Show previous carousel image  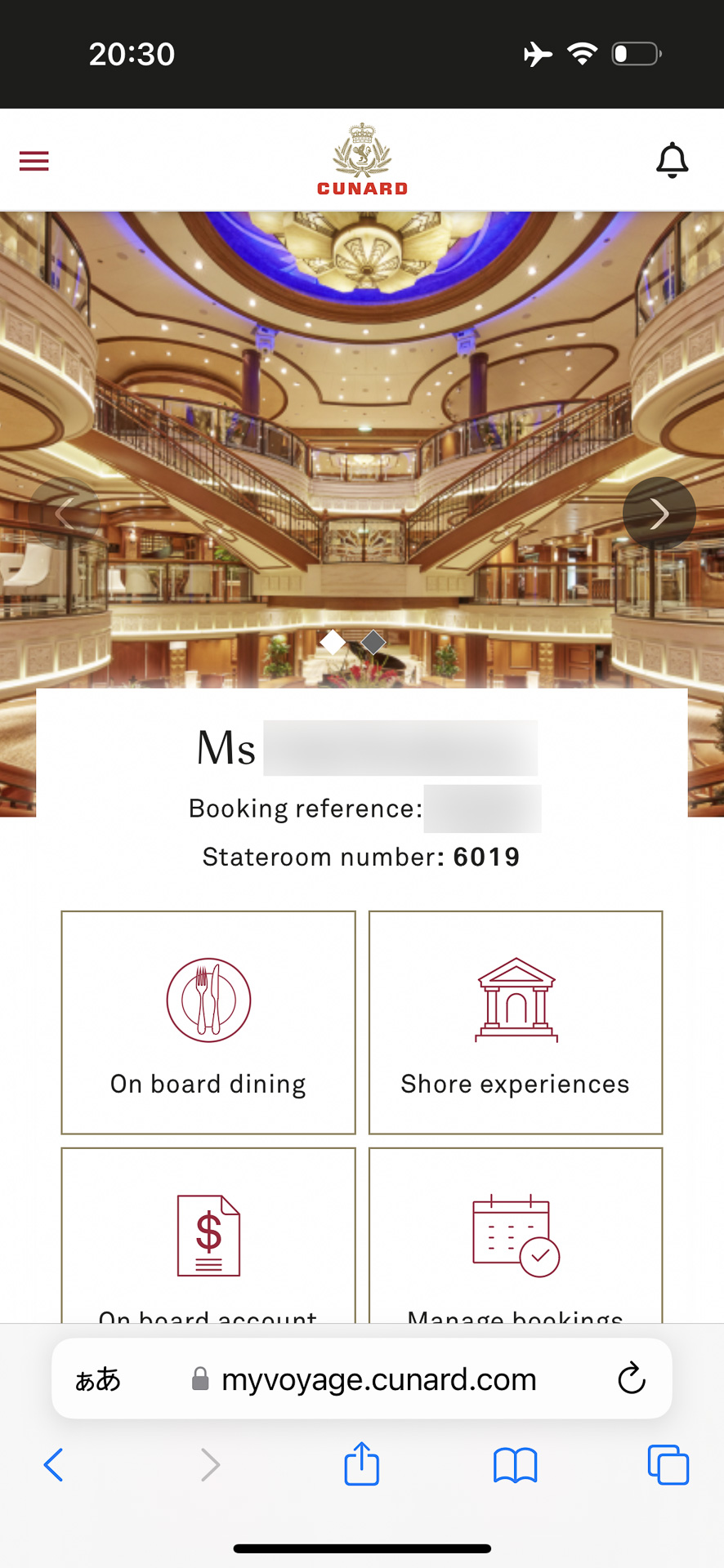[65, 514]
